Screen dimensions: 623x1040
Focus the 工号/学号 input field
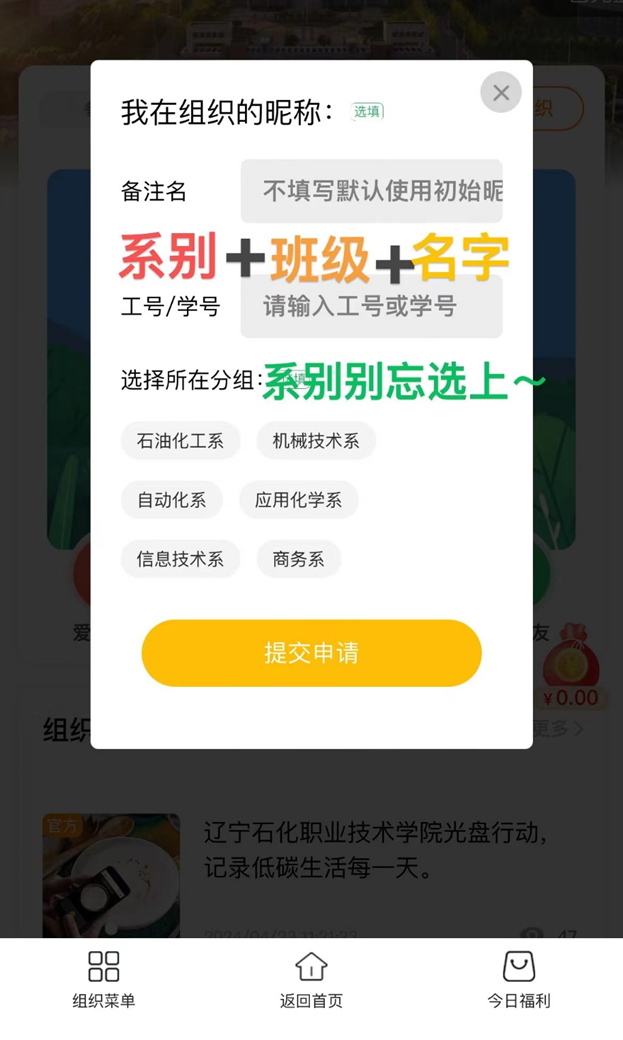371,307
